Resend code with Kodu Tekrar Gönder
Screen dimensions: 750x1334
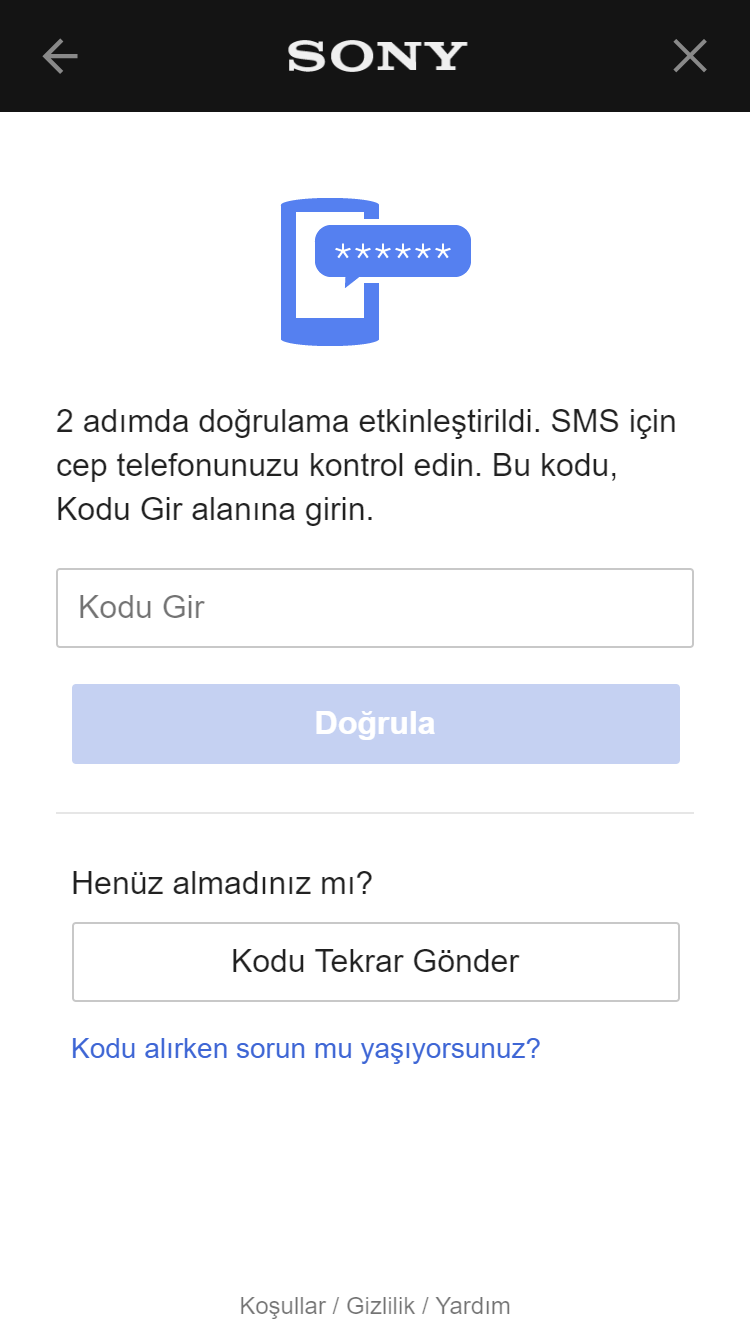pyautogui.click(x=375, y=962)
